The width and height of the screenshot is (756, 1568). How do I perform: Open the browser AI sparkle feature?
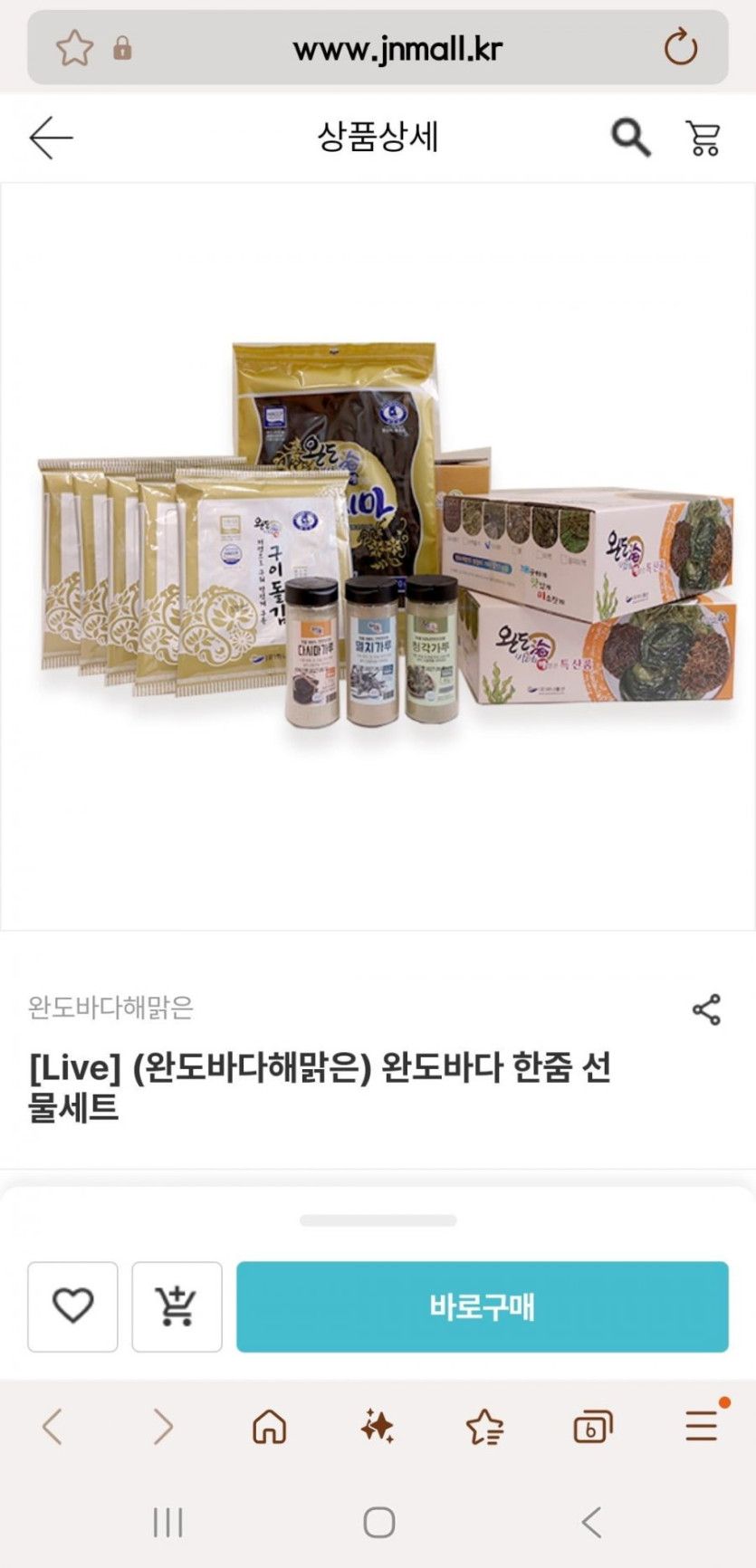click(377, 1427)
